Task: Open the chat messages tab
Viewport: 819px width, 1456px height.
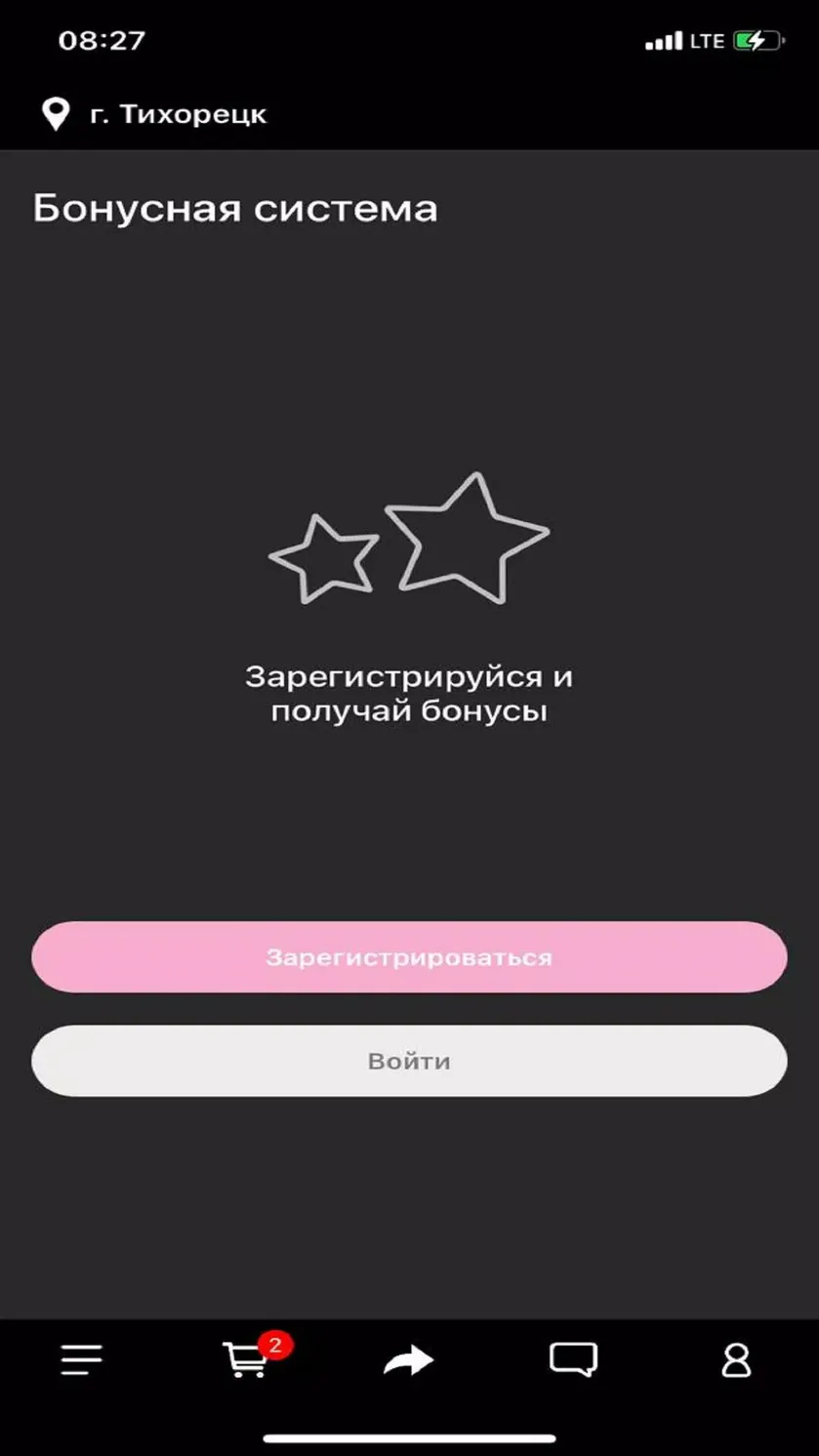Action: coord(573,1359)
